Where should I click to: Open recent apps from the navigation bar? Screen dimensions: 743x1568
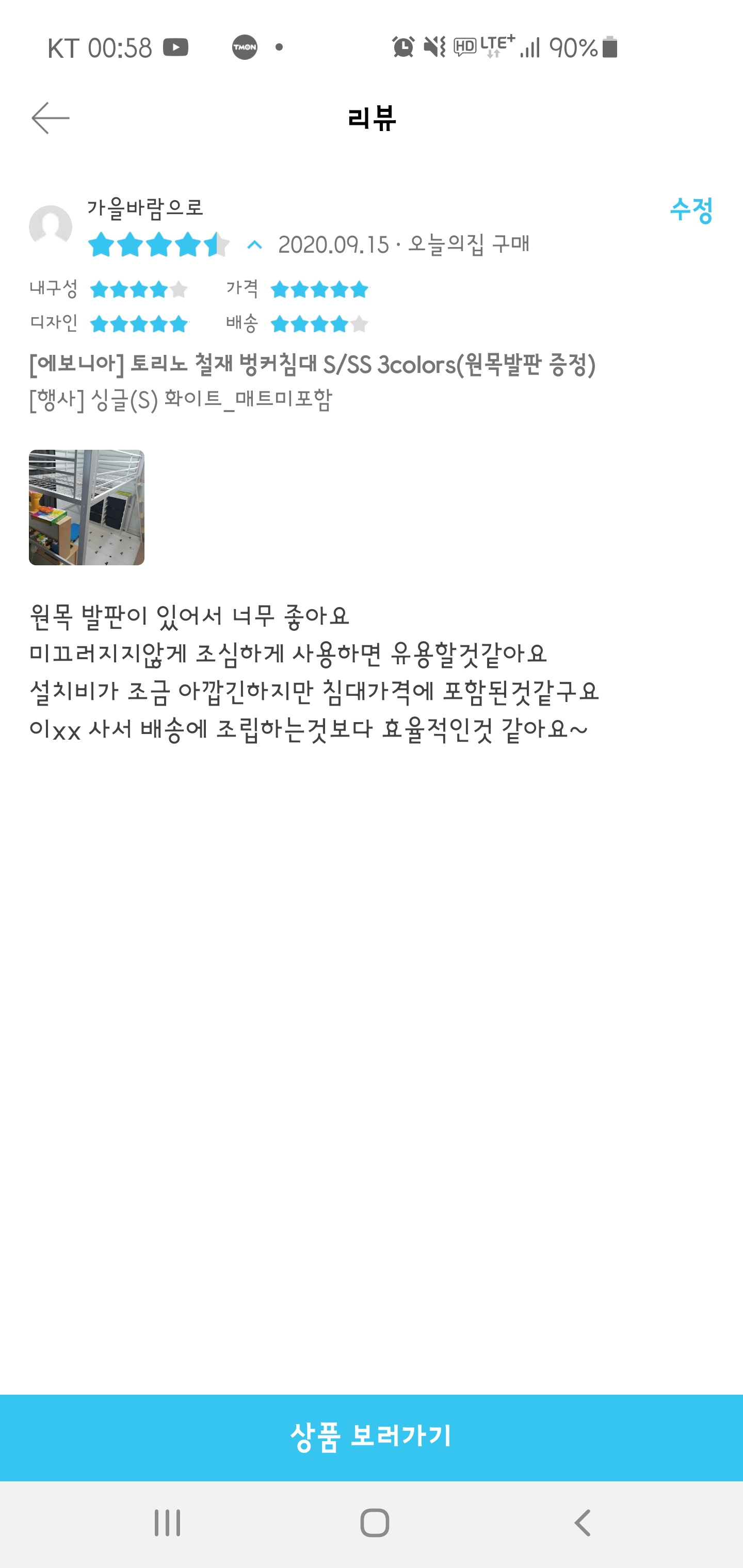point(167,1523)
